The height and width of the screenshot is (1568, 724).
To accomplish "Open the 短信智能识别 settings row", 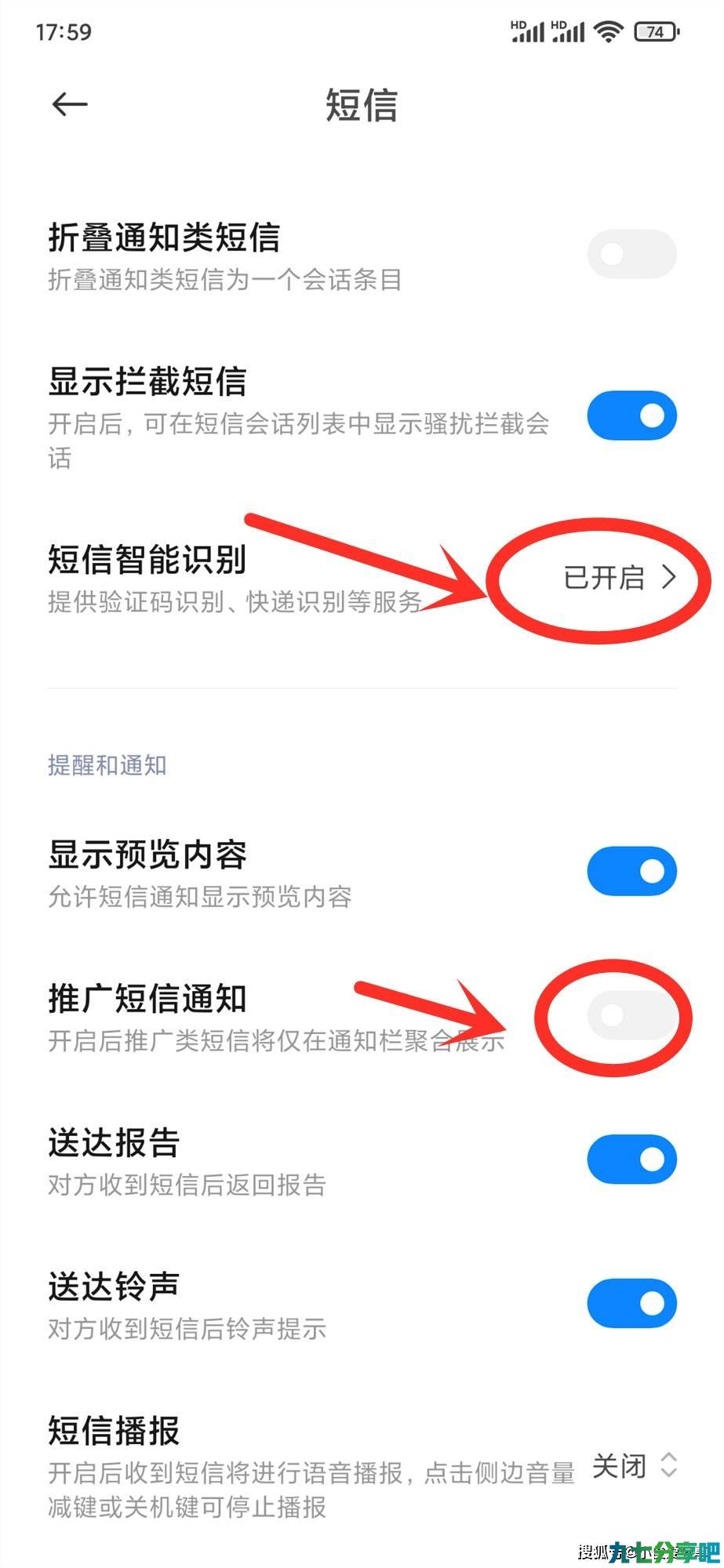I will coord(362,579).
